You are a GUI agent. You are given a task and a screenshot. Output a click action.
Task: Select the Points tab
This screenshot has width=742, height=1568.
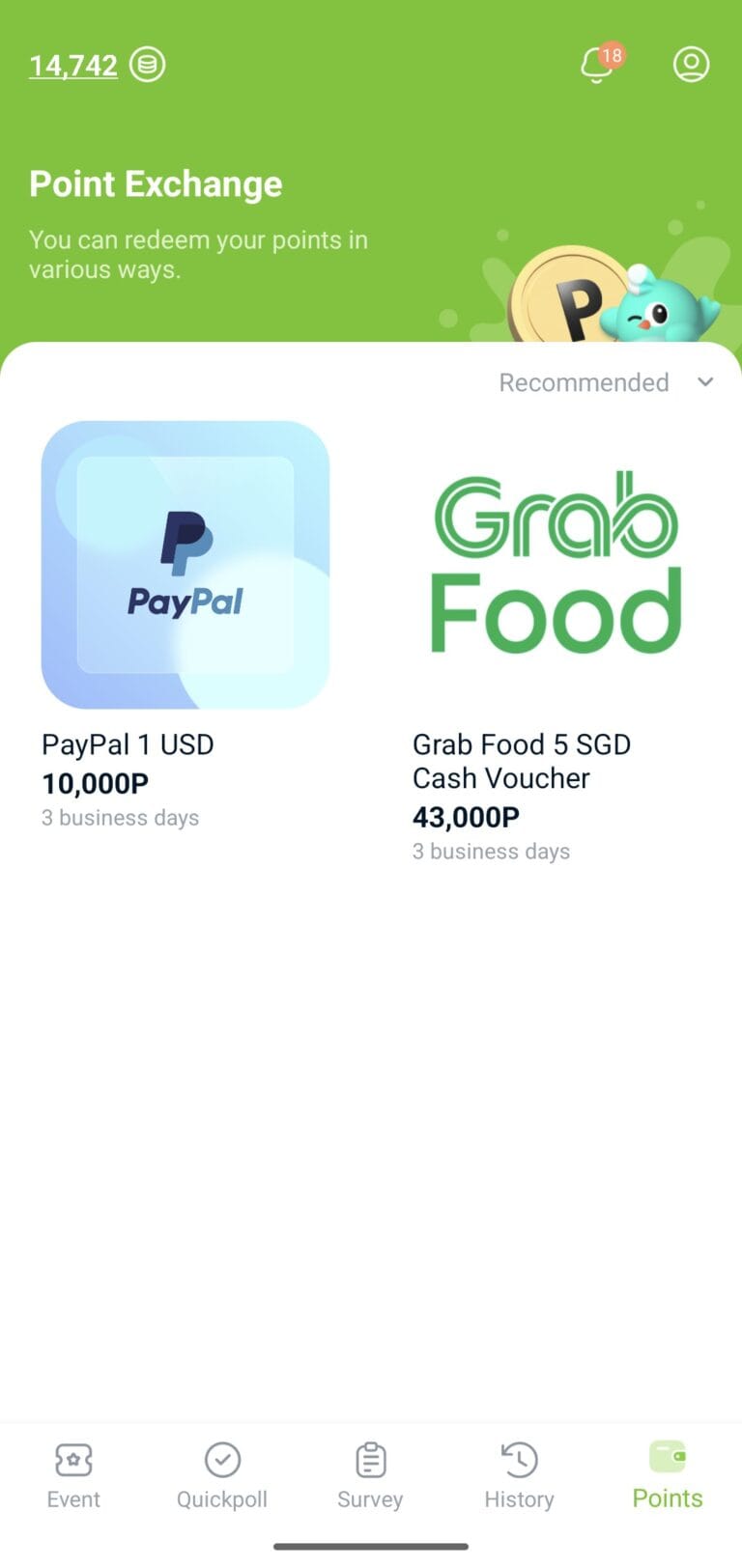pyautogui.click(x=667, y=1474)
